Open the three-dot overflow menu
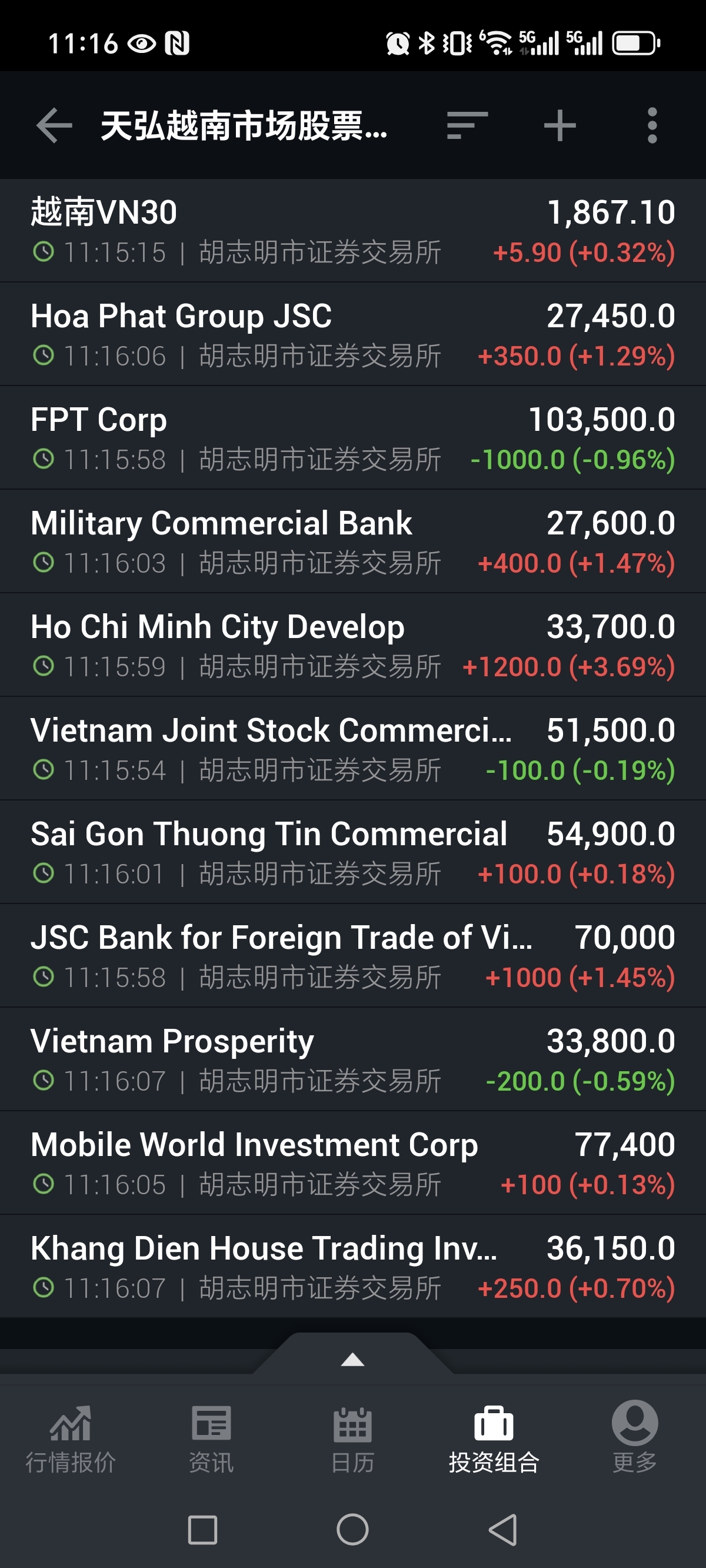706x1568 pixels. (x=652, y=125)
